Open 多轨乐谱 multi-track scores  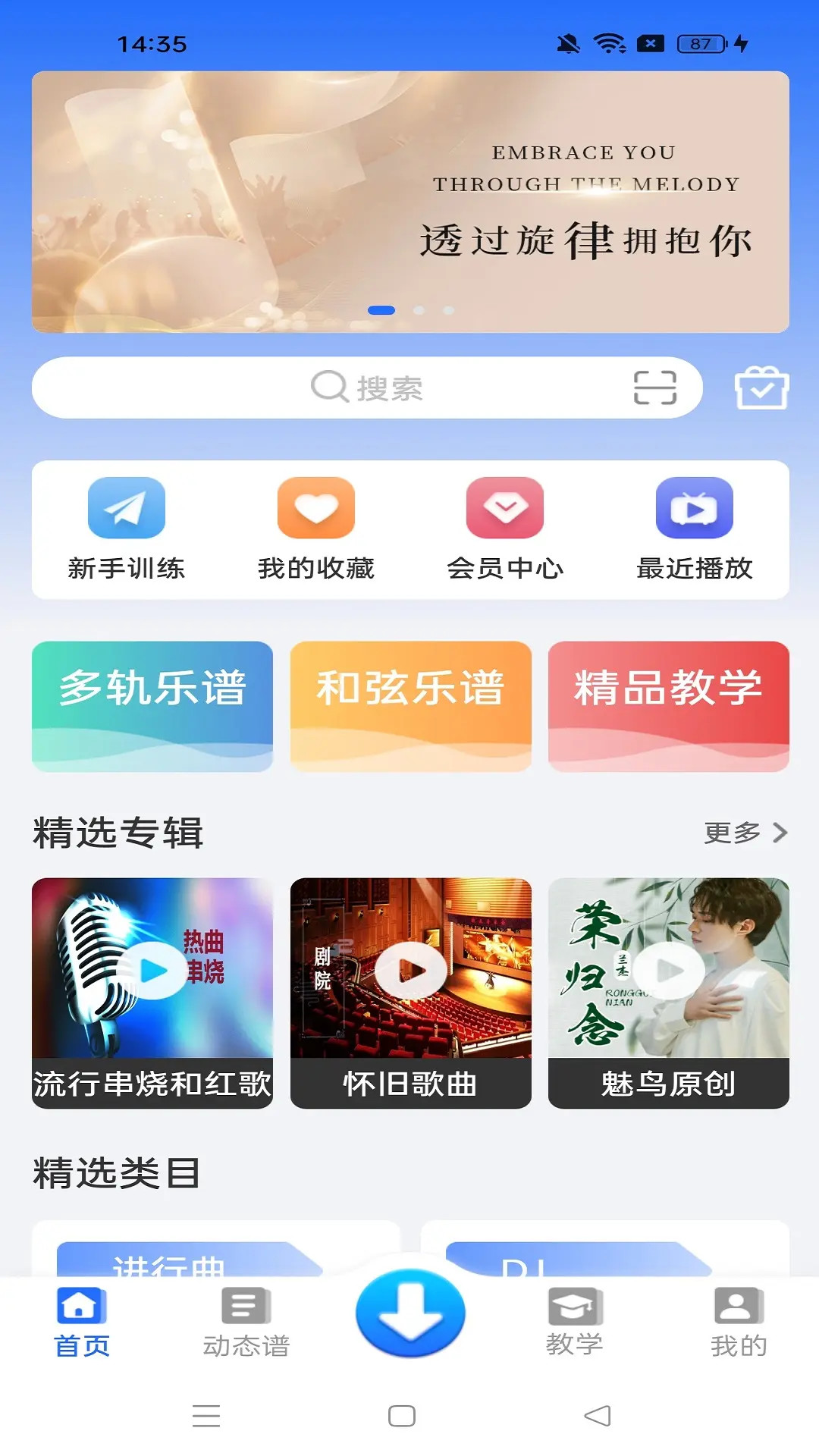(152, 707)
